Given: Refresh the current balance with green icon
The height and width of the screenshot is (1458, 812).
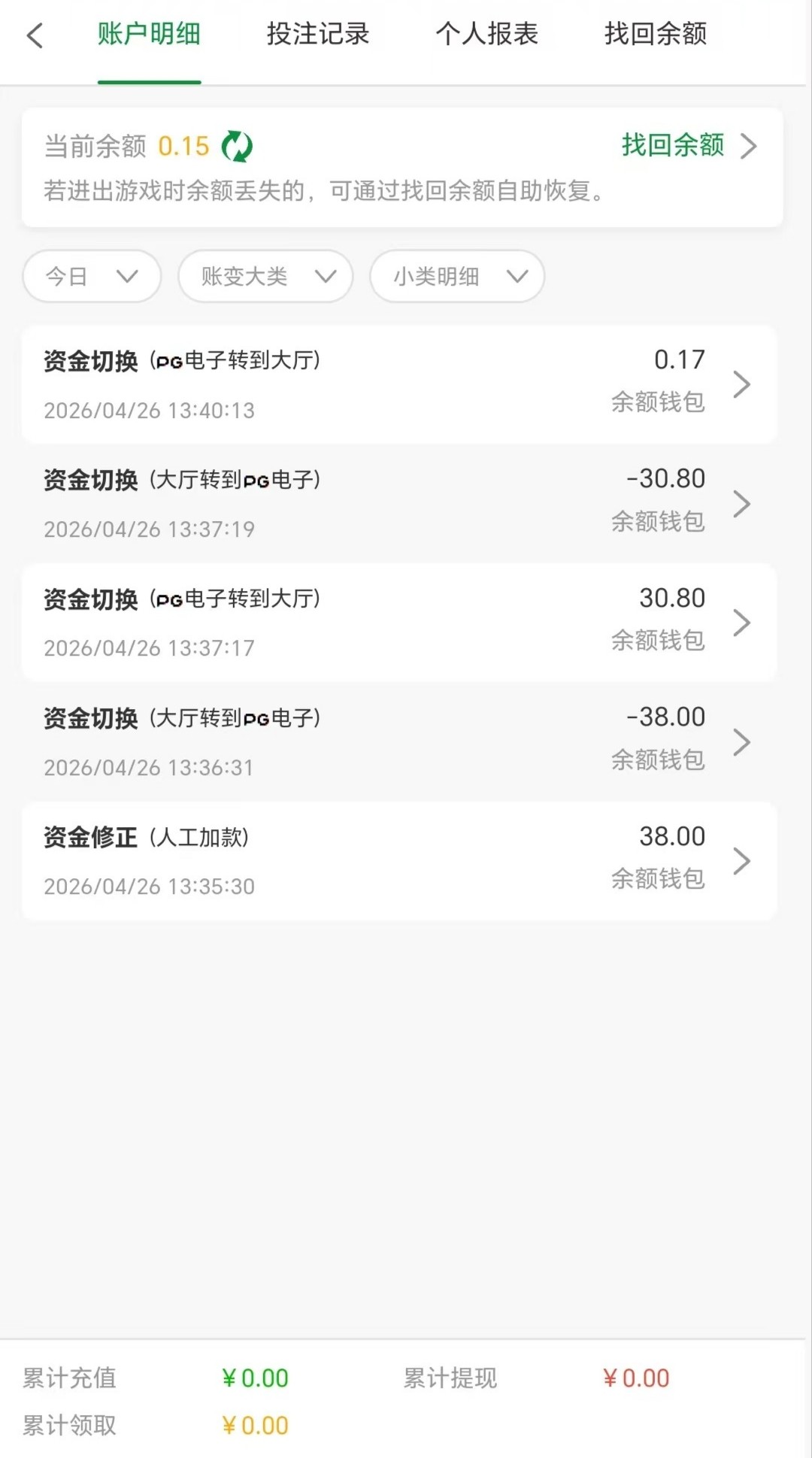Looking at the screenshot, I should tap(237, 146).
